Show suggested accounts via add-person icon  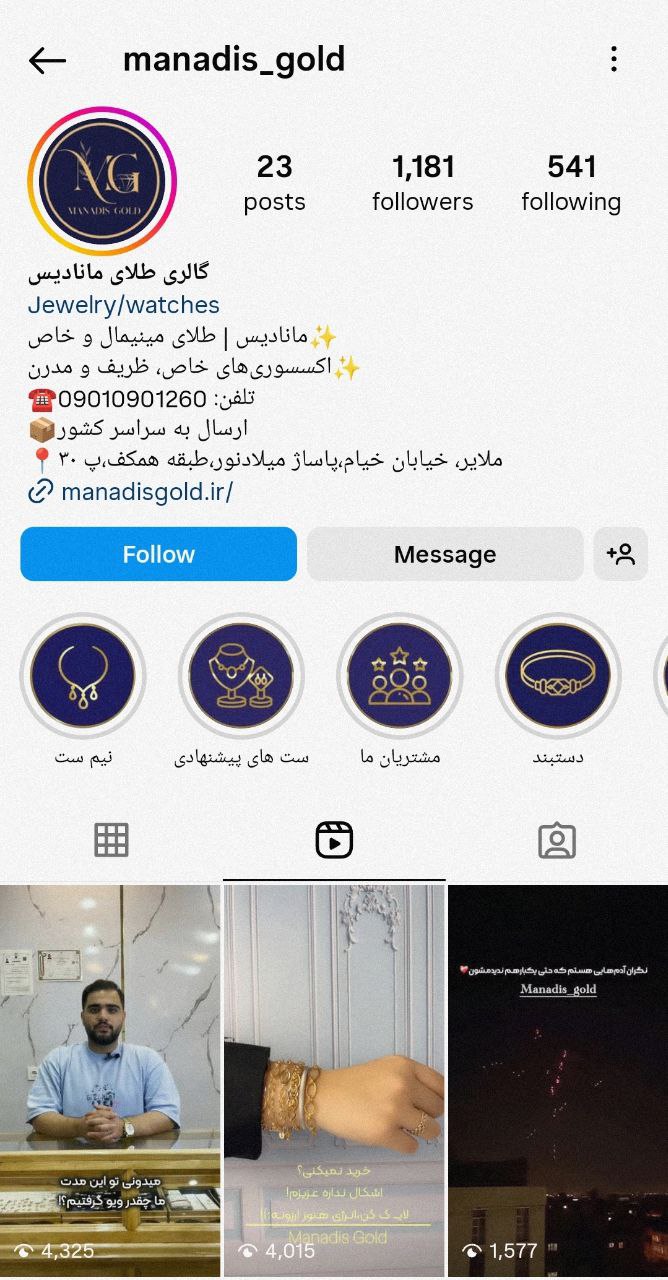point(620,554)
